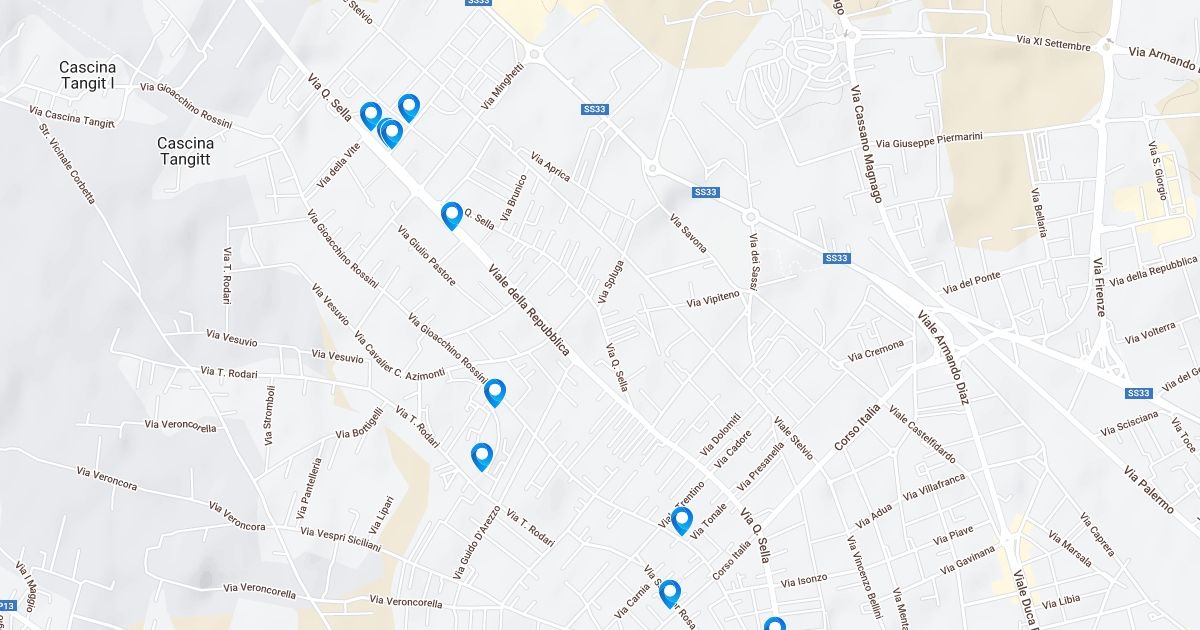Screen dimensions: 1200x630
Task: Select the map pin beside the Q. Sella label
Action: pyautogui.click(x=452, y=214)
